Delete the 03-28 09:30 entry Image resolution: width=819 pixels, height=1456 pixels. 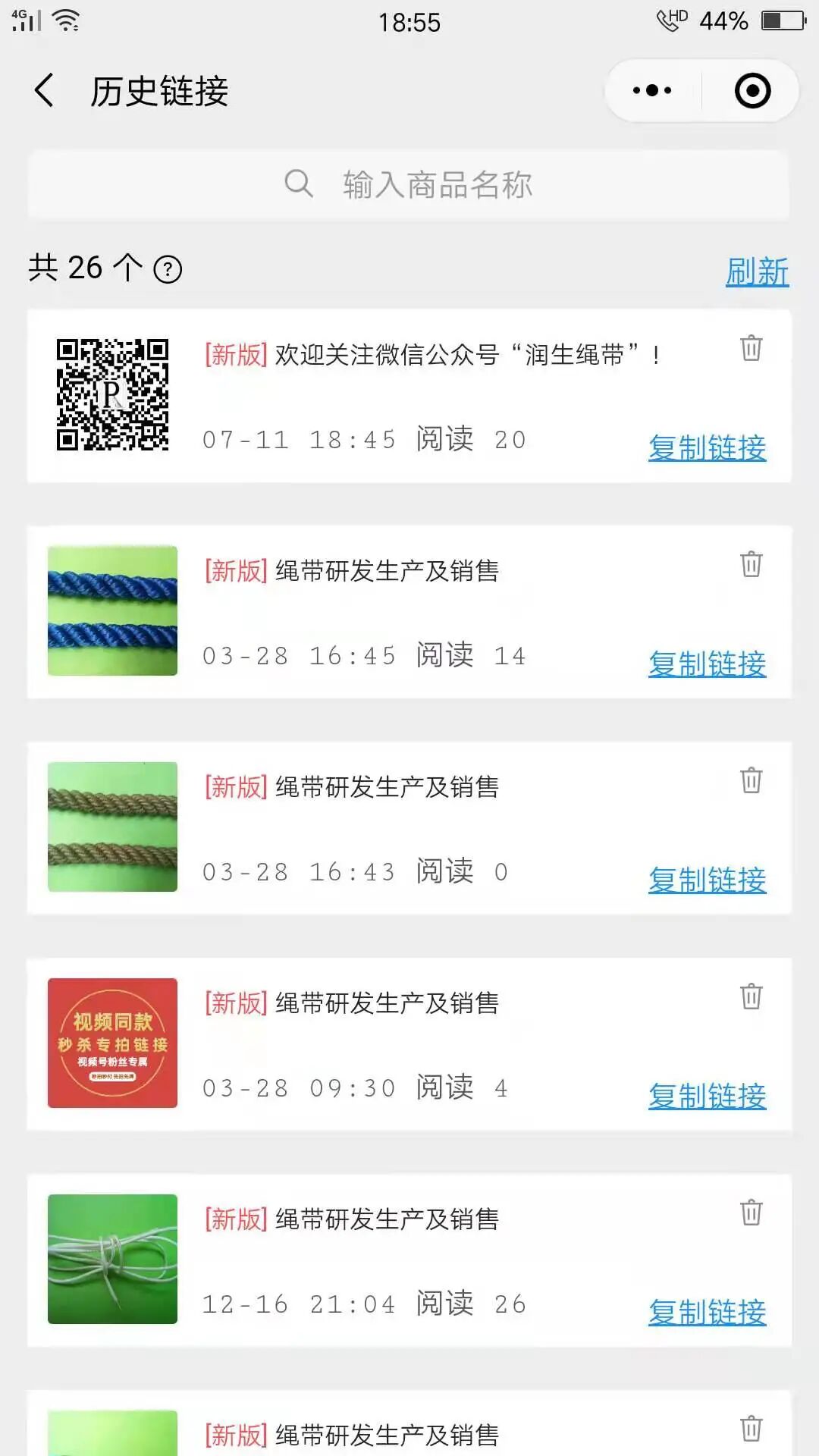(x=751, y=996)
